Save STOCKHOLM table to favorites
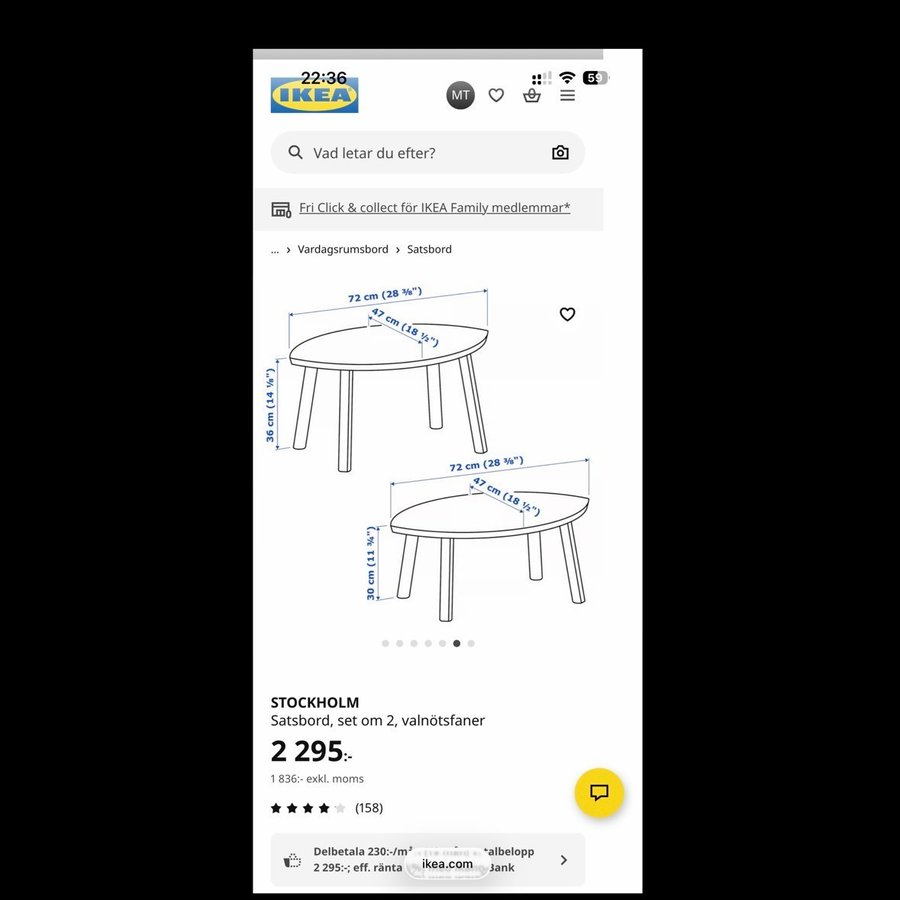This screenshot has width=900, height=900. [567, 314]
